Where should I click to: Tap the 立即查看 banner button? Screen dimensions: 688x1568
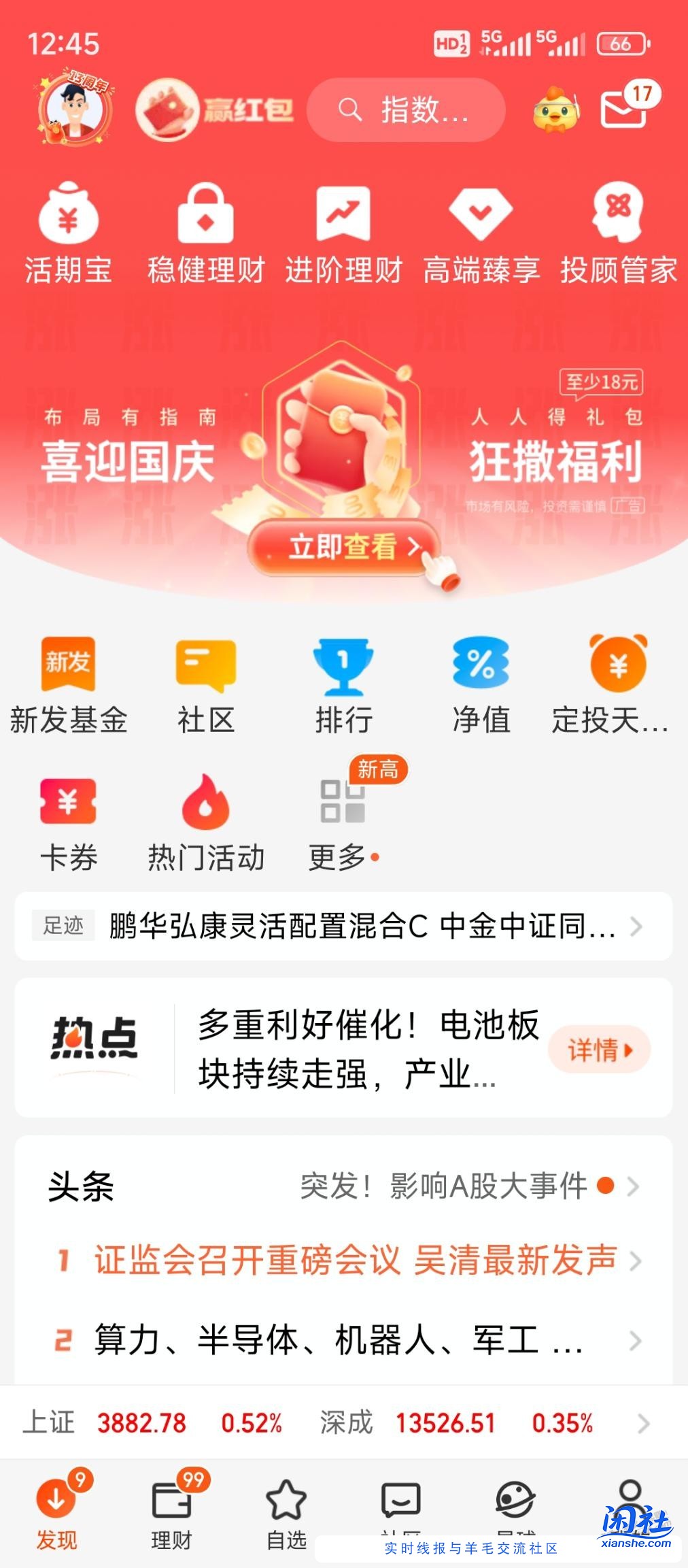coord(343,548)
